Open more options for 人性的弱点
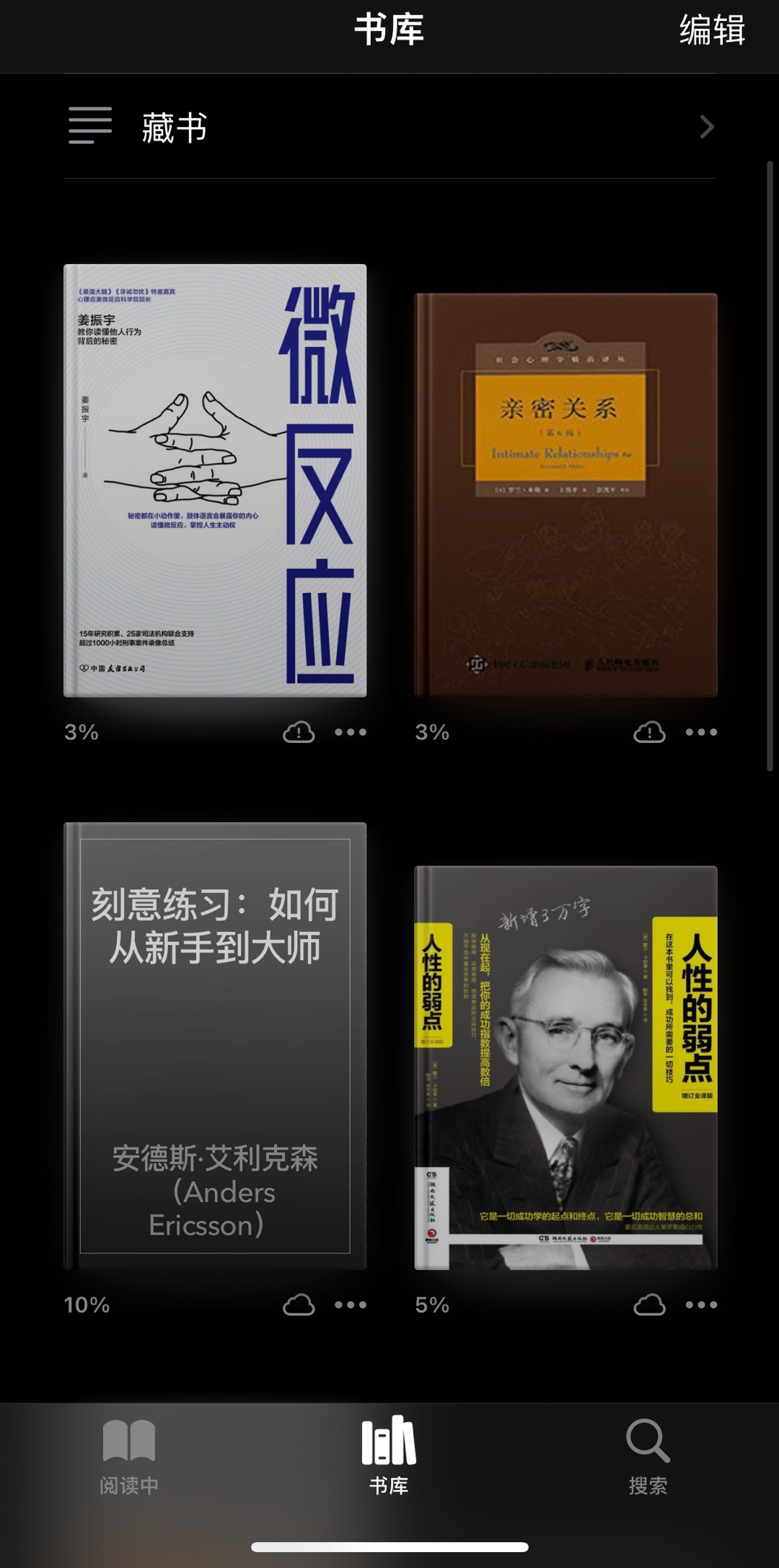This screenshot has width=779, height=1568. (x=701, y=1305)
